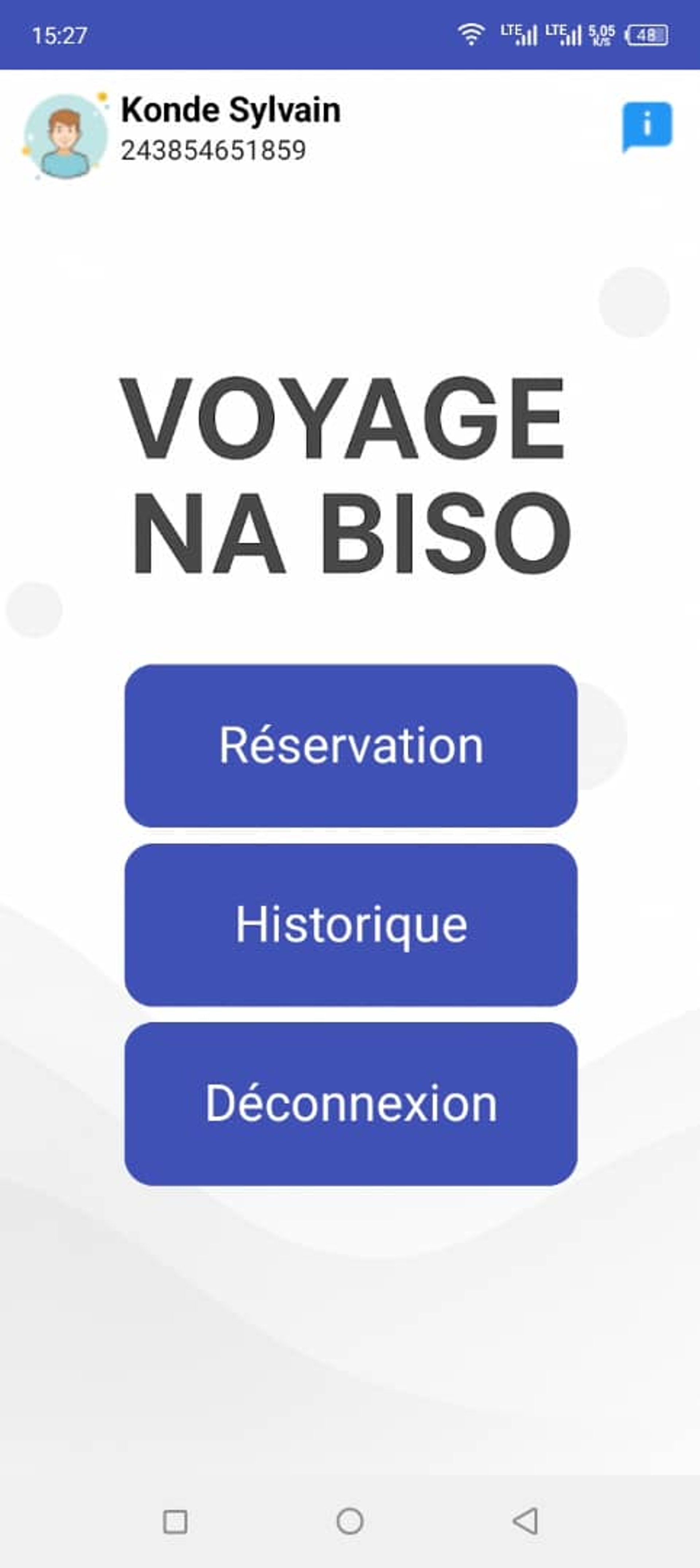Open the Réservation button
700x1568 pixels.
tap(351, 746)
